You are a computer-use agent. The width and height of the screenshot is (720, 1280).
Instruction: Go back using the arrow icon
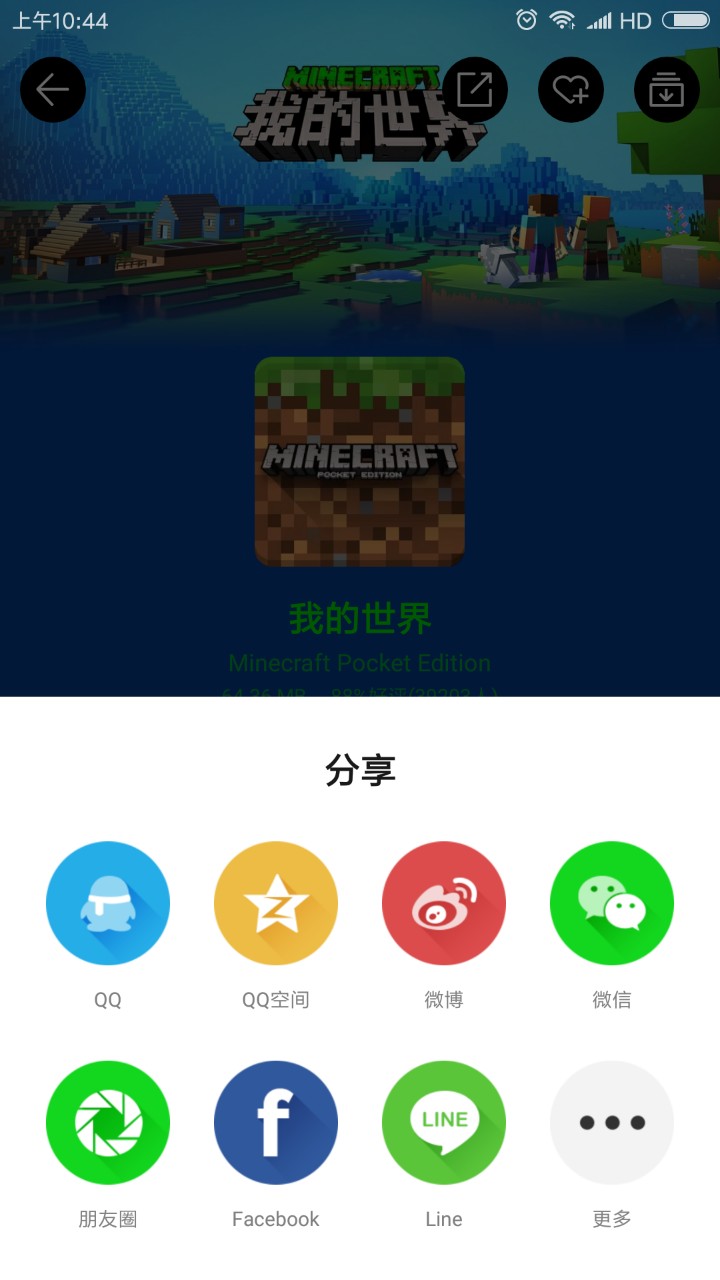[x=53, y=90]
